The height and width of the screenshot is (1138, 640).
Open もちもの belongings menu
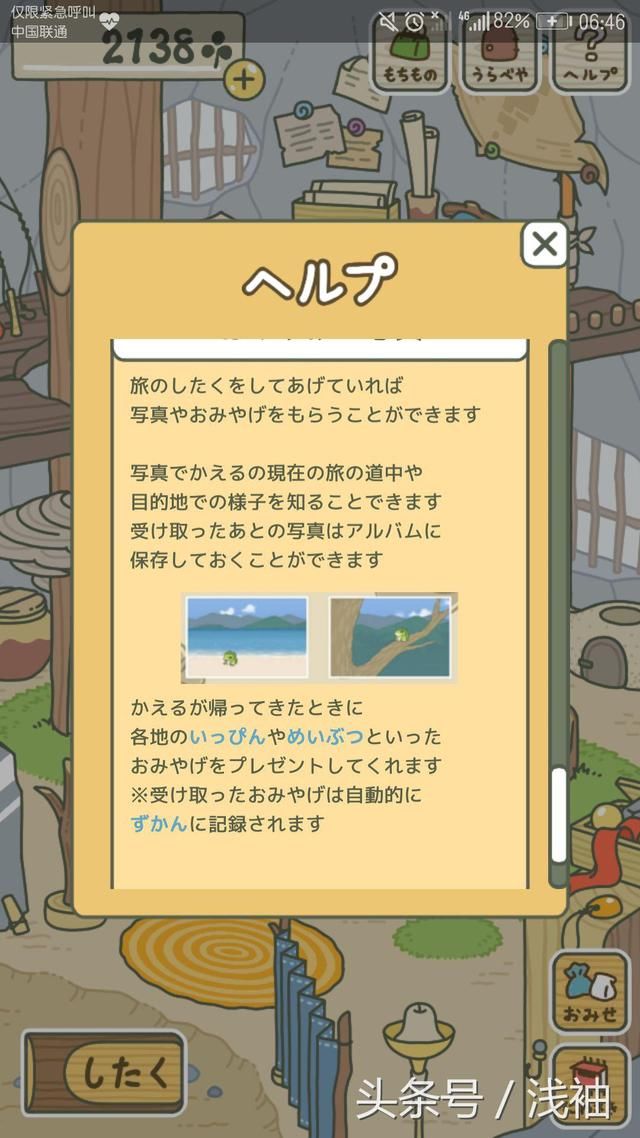(x=410, y=56)
